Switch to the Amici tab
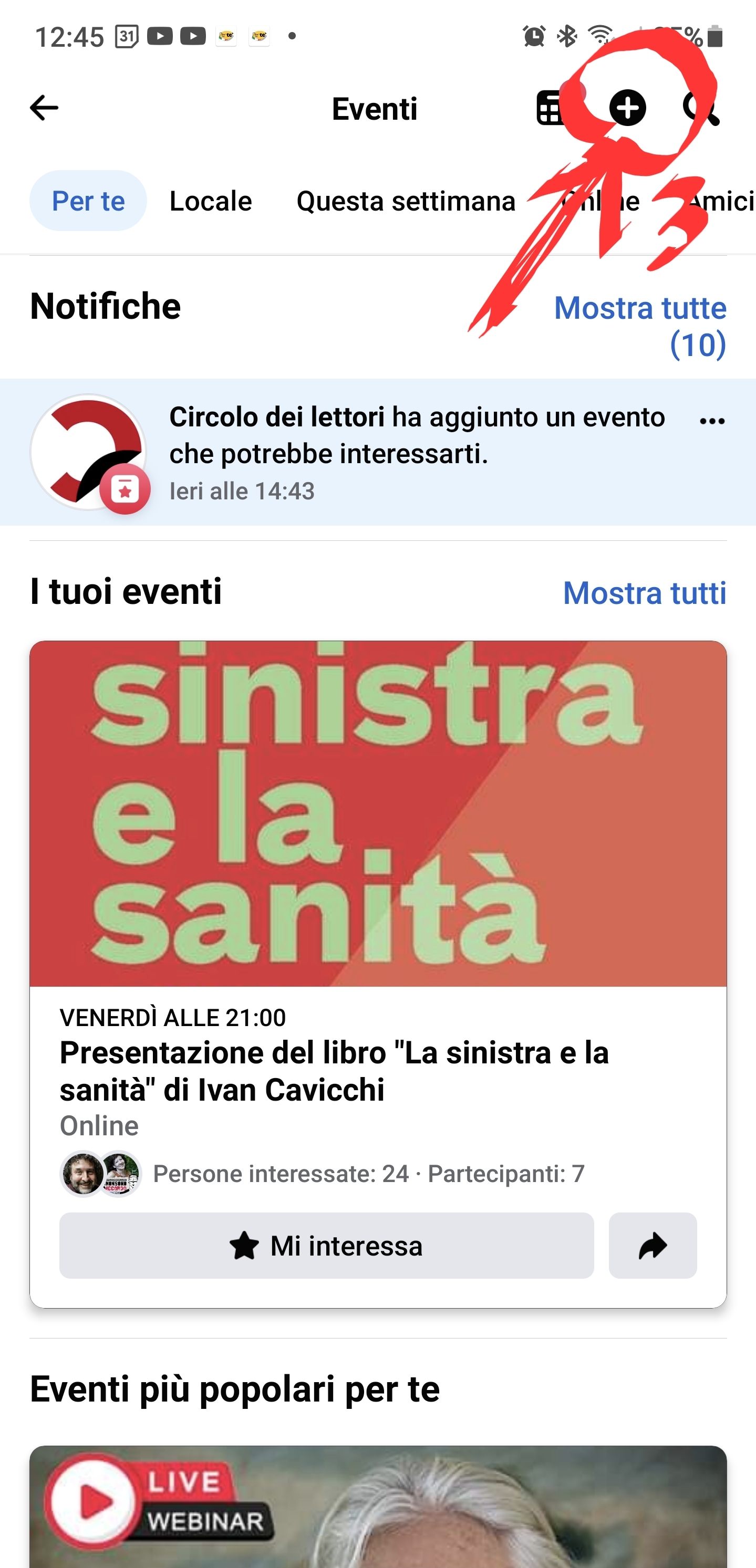The image size is (756, 1568). (722, 201)
